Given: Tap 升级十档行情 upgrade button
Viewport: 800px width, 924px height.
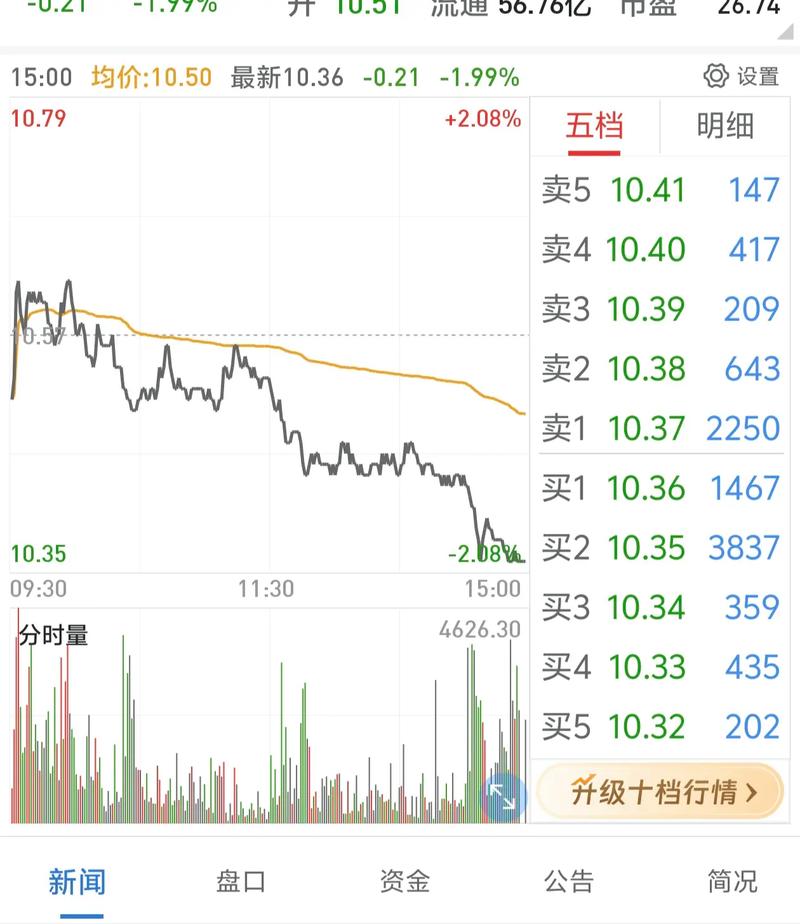Looking at the screenshot, I should pyautogui.click(x=659, y=792).
